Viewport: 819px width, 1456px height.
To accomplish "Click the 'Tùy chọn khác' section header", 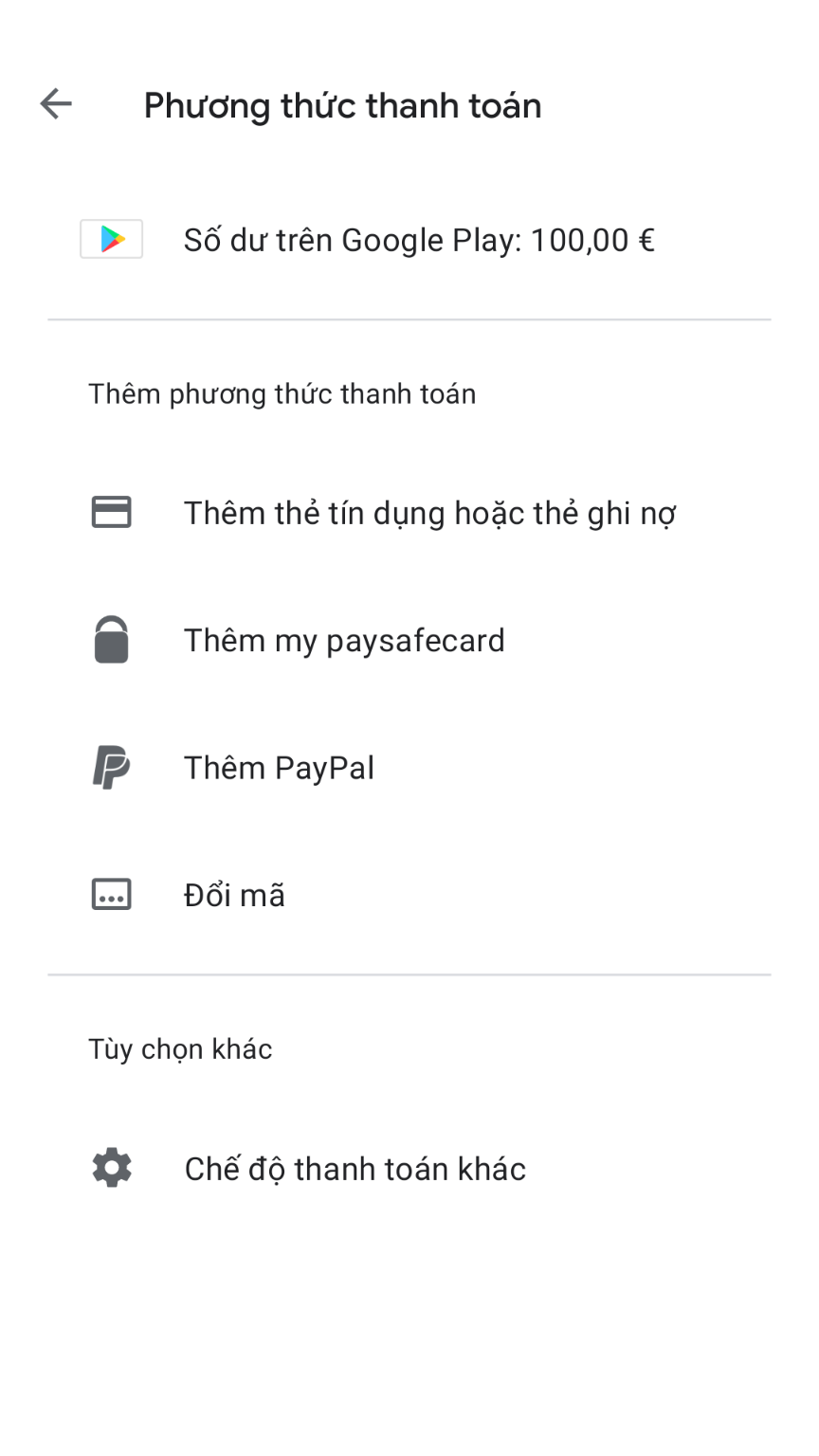I will 180,1048.
